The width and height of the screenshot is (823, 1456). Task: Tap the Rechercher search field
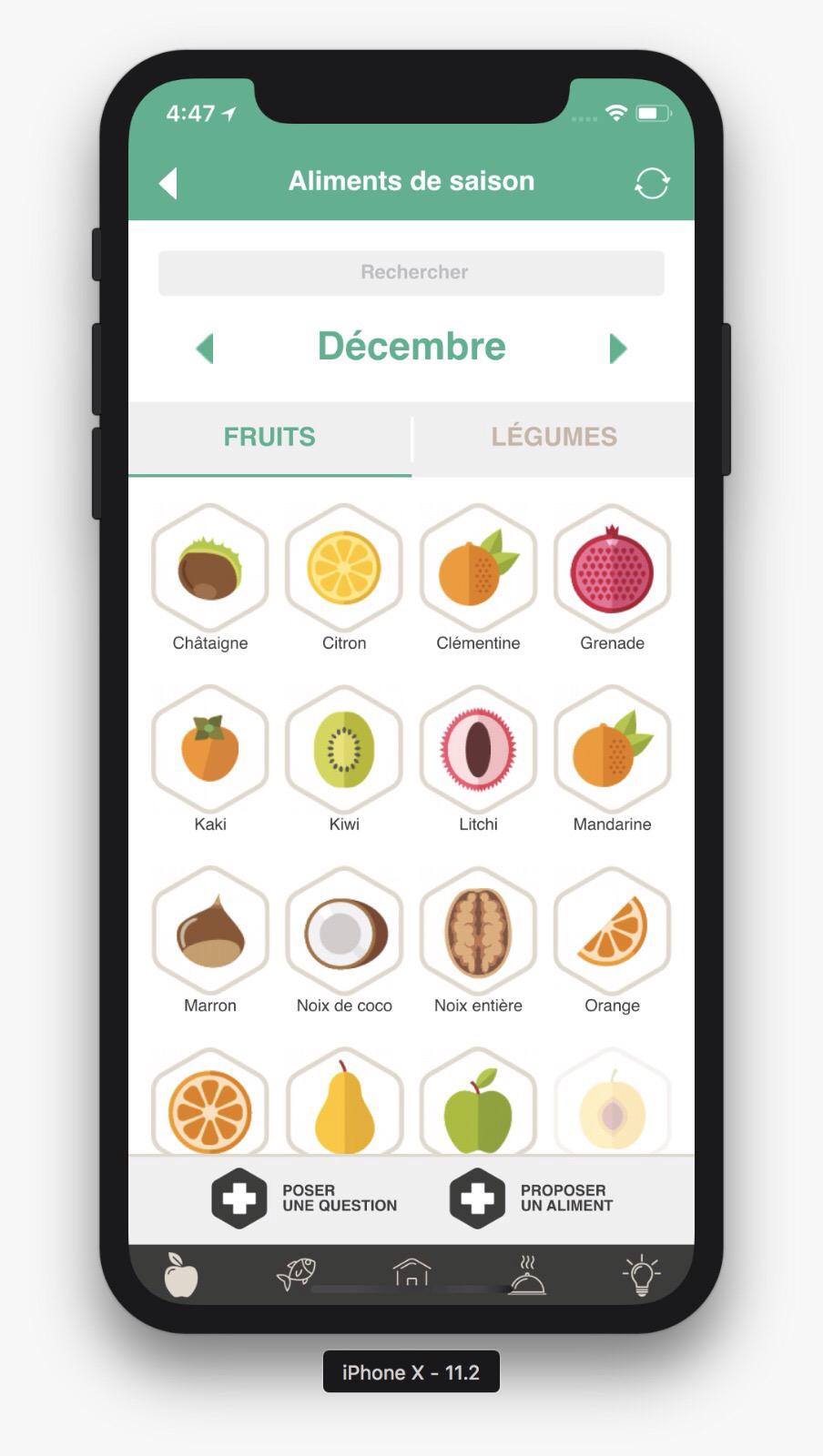click(x=411, y=273)
